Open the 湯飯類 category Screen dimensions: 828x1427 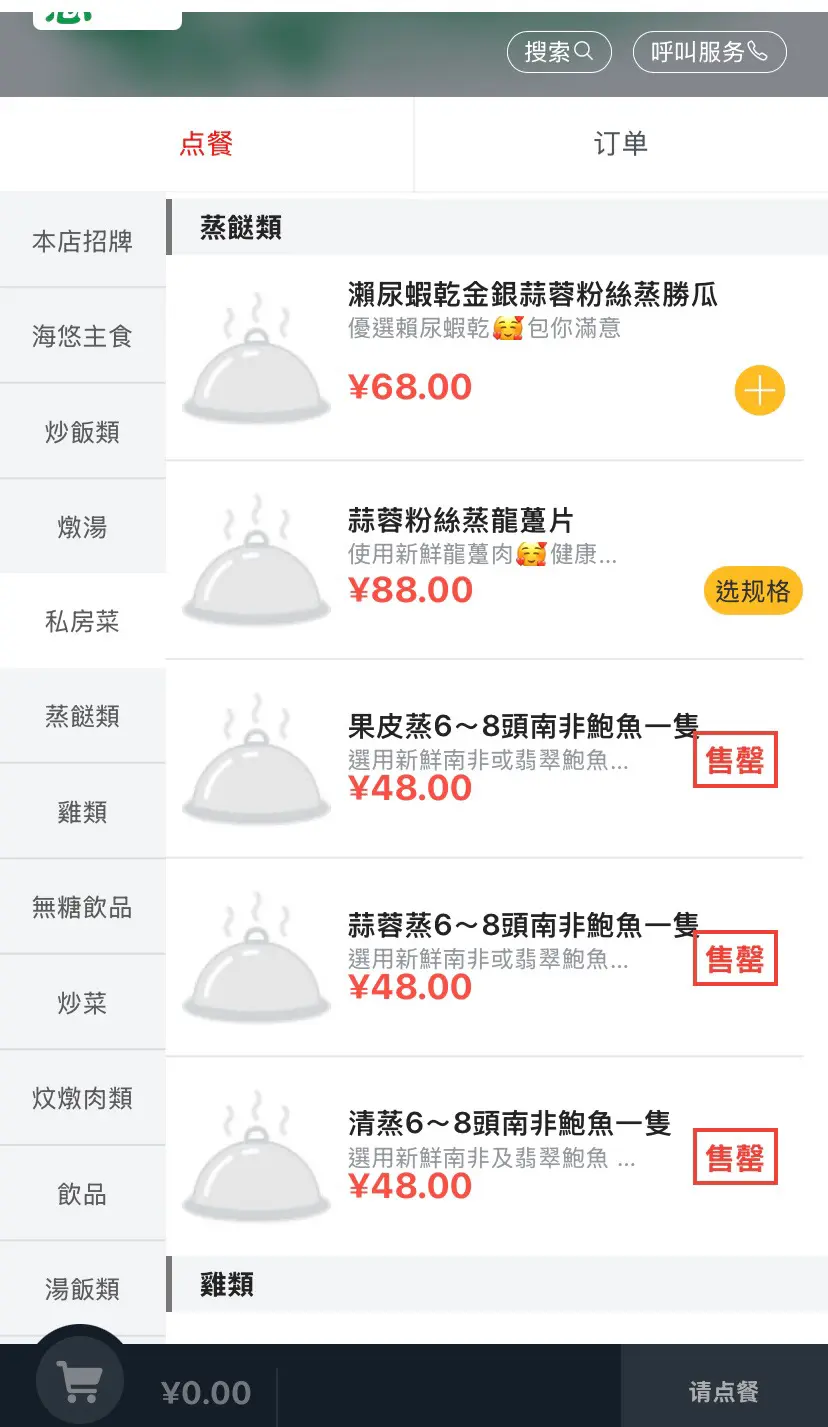(82, 1289)
